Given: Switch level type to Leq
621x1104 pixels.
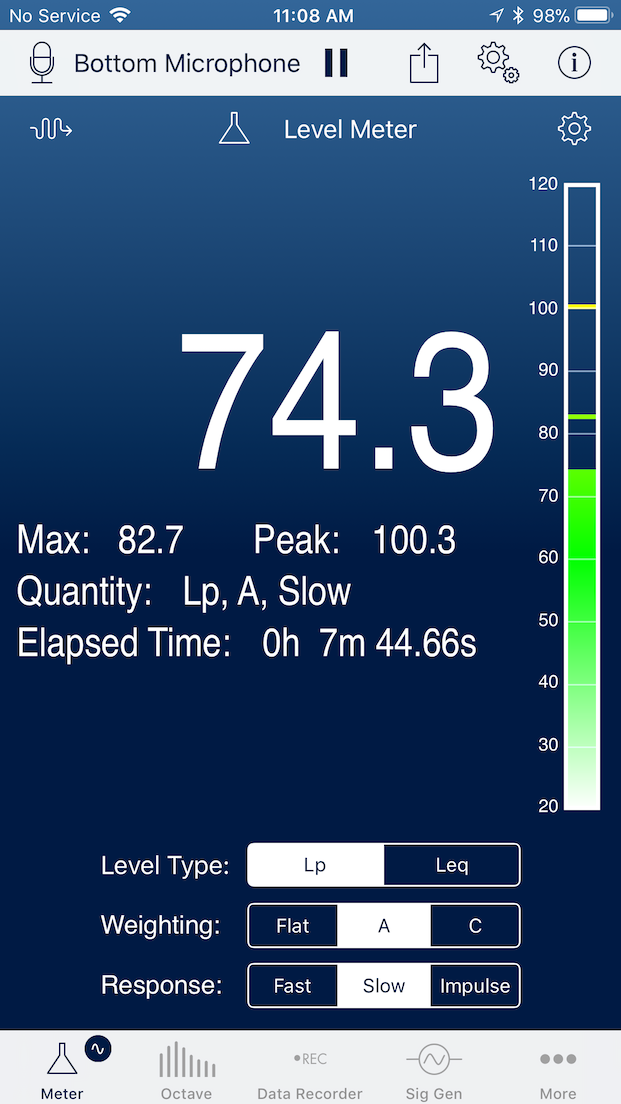Looking at the screenshot, I should point(452,865).
